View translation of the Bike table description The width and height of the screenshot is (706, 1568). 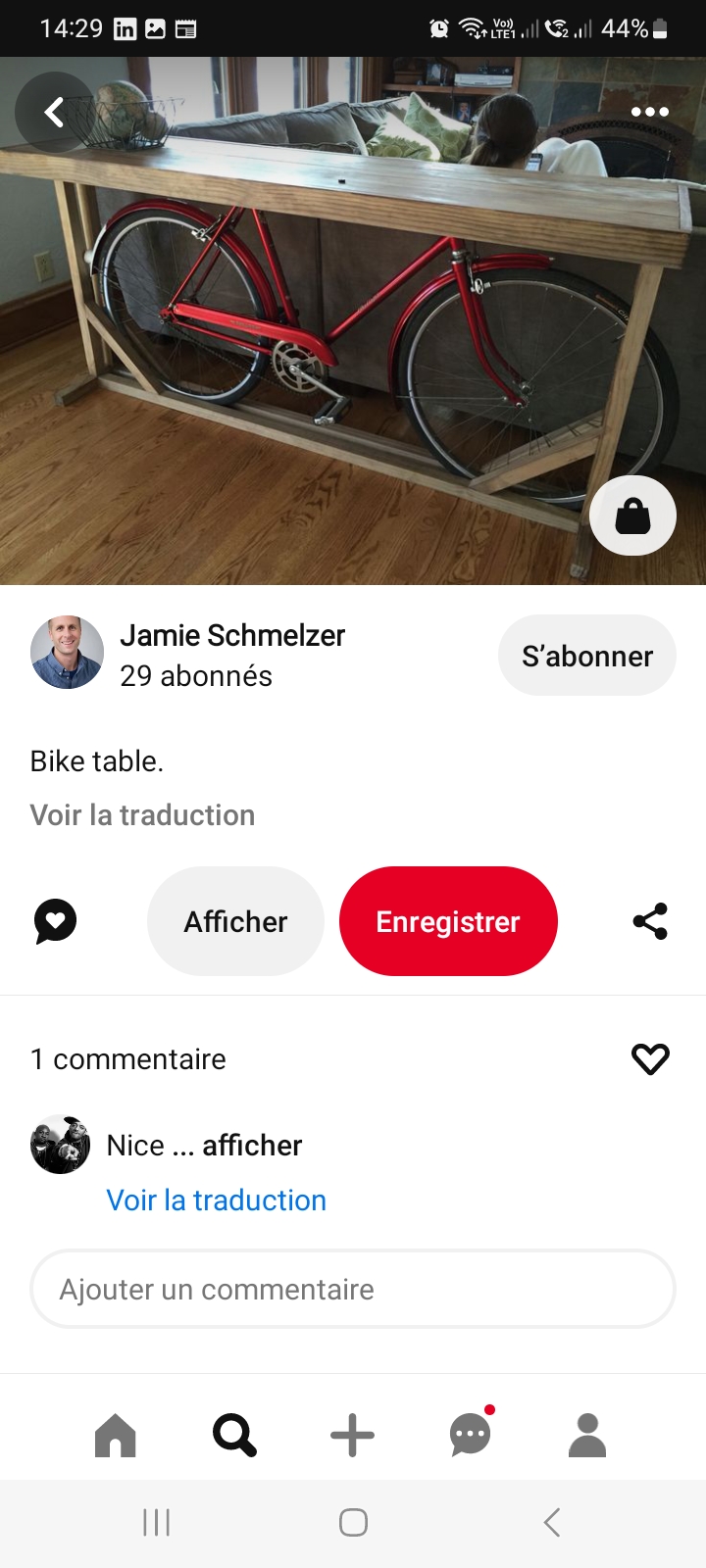(142, 815)
